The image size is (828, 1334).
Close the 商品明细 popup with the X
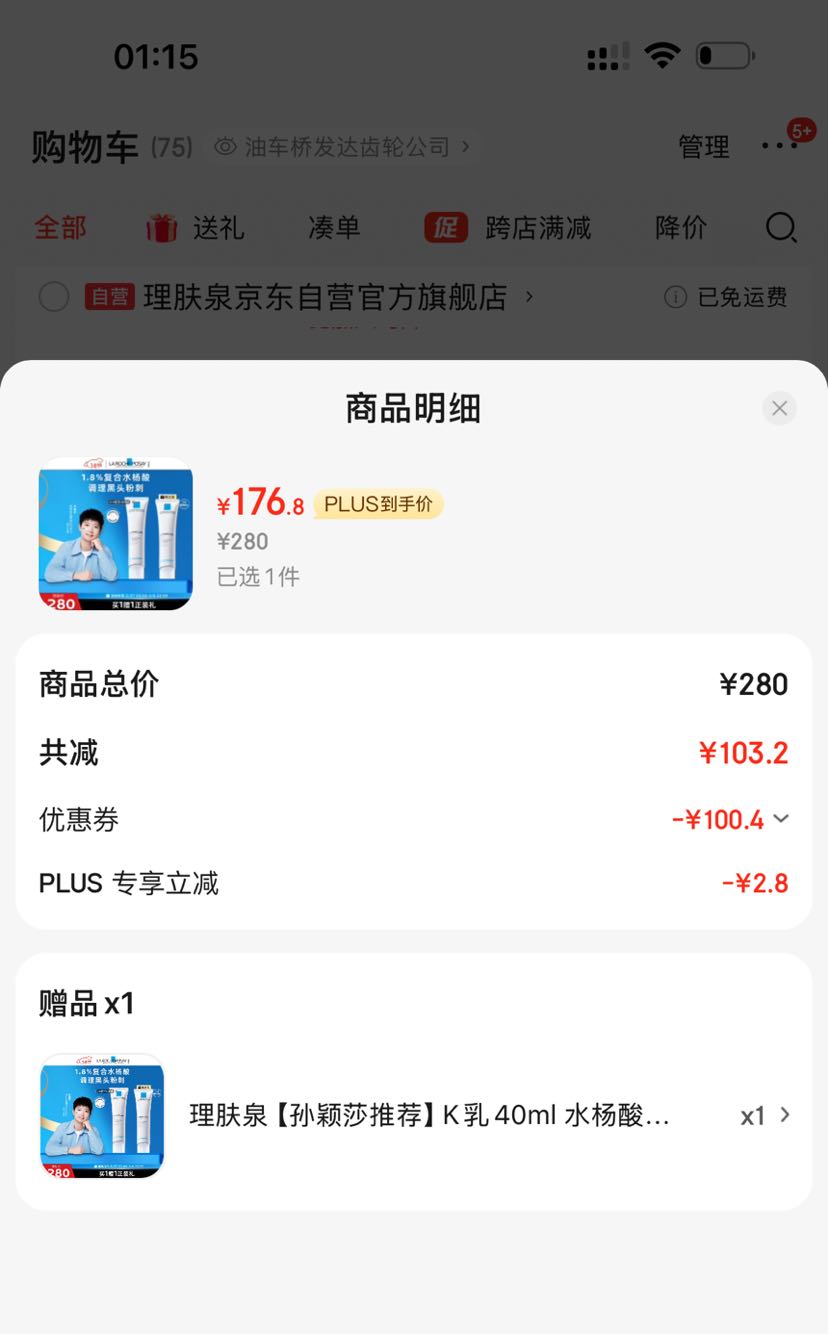pyautogui.click(x=779, y=408)
